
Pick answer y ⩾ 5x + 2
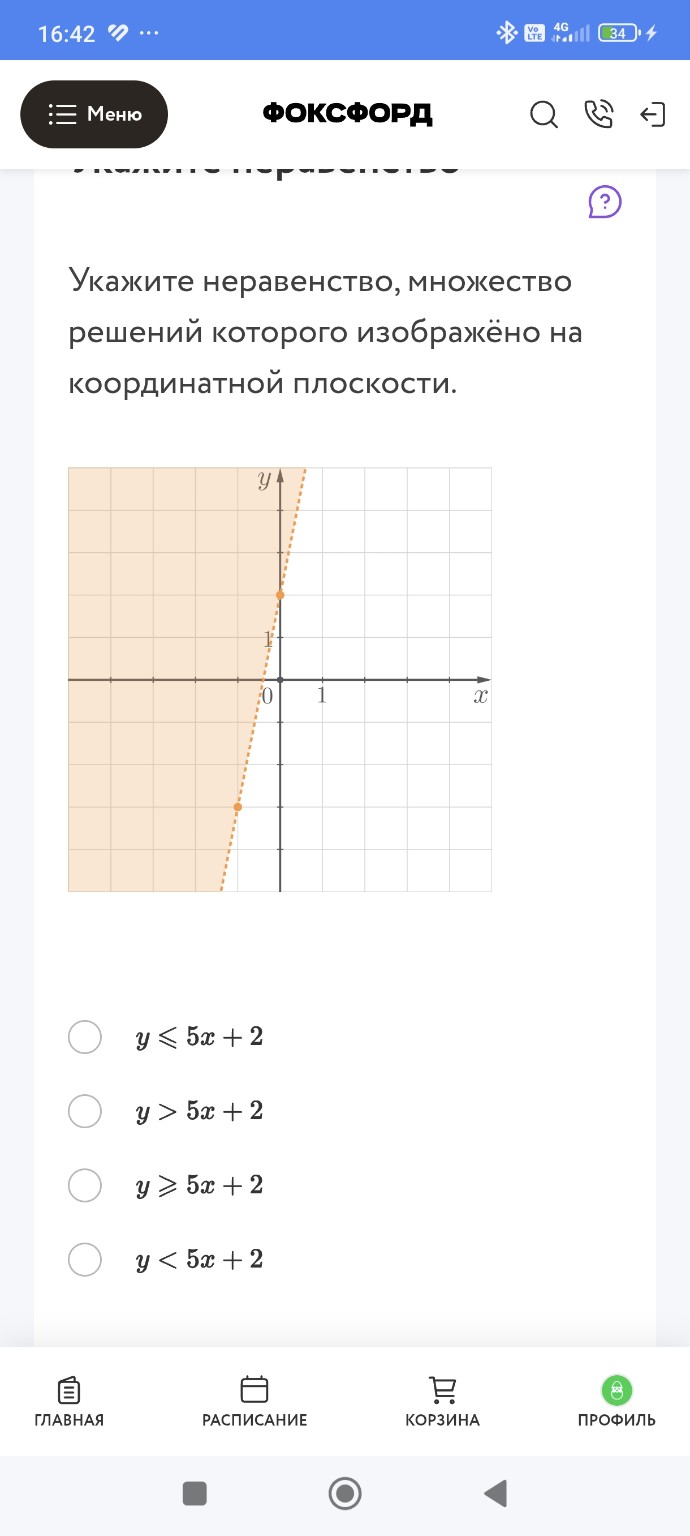click(x=85, y=1185)
